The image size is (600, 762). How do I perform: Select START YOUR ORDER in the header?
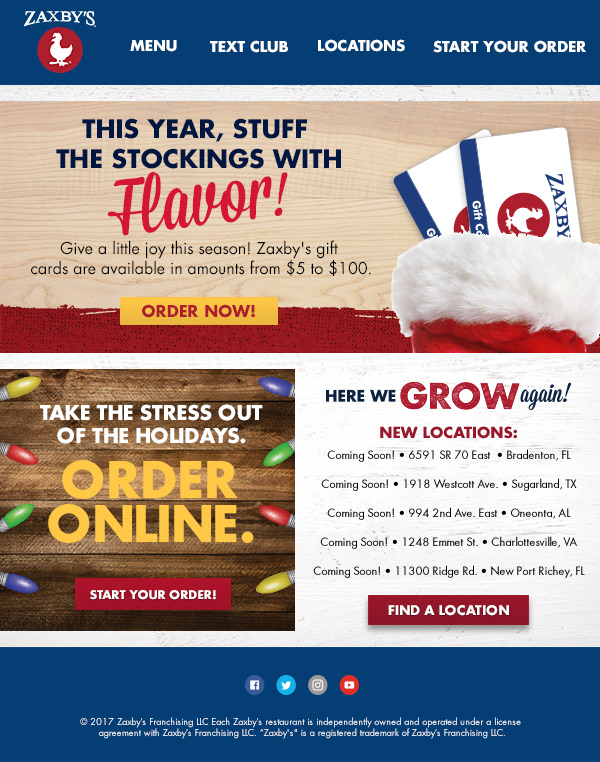(509, 46)
